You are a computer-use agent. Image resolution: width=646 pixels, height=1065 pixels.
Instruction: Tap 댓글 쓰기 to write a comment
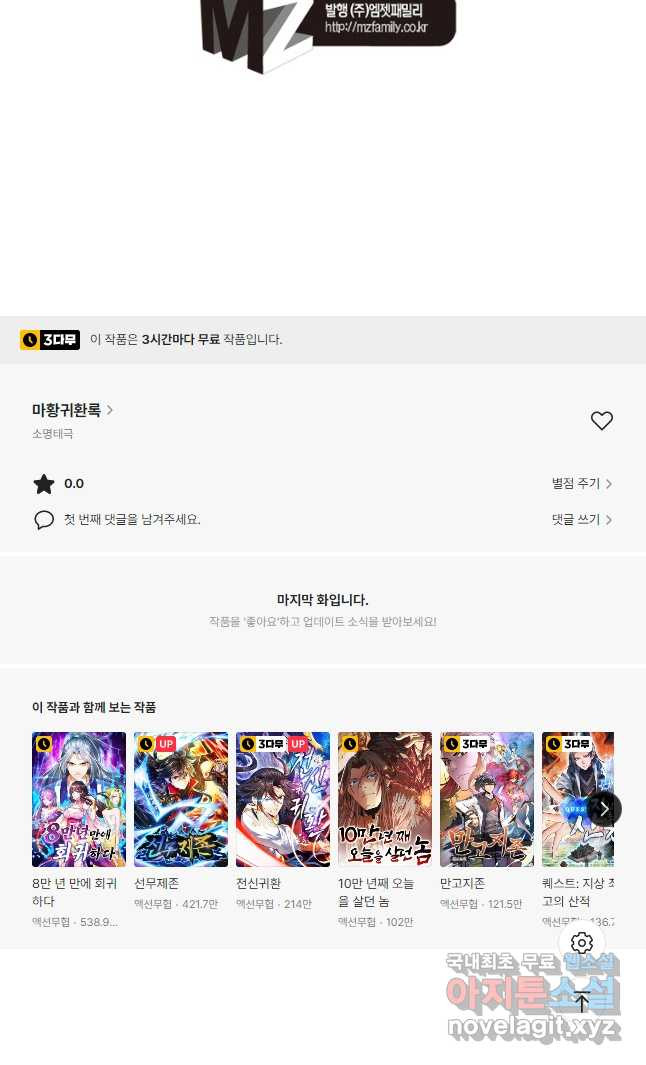coord(581,520)
